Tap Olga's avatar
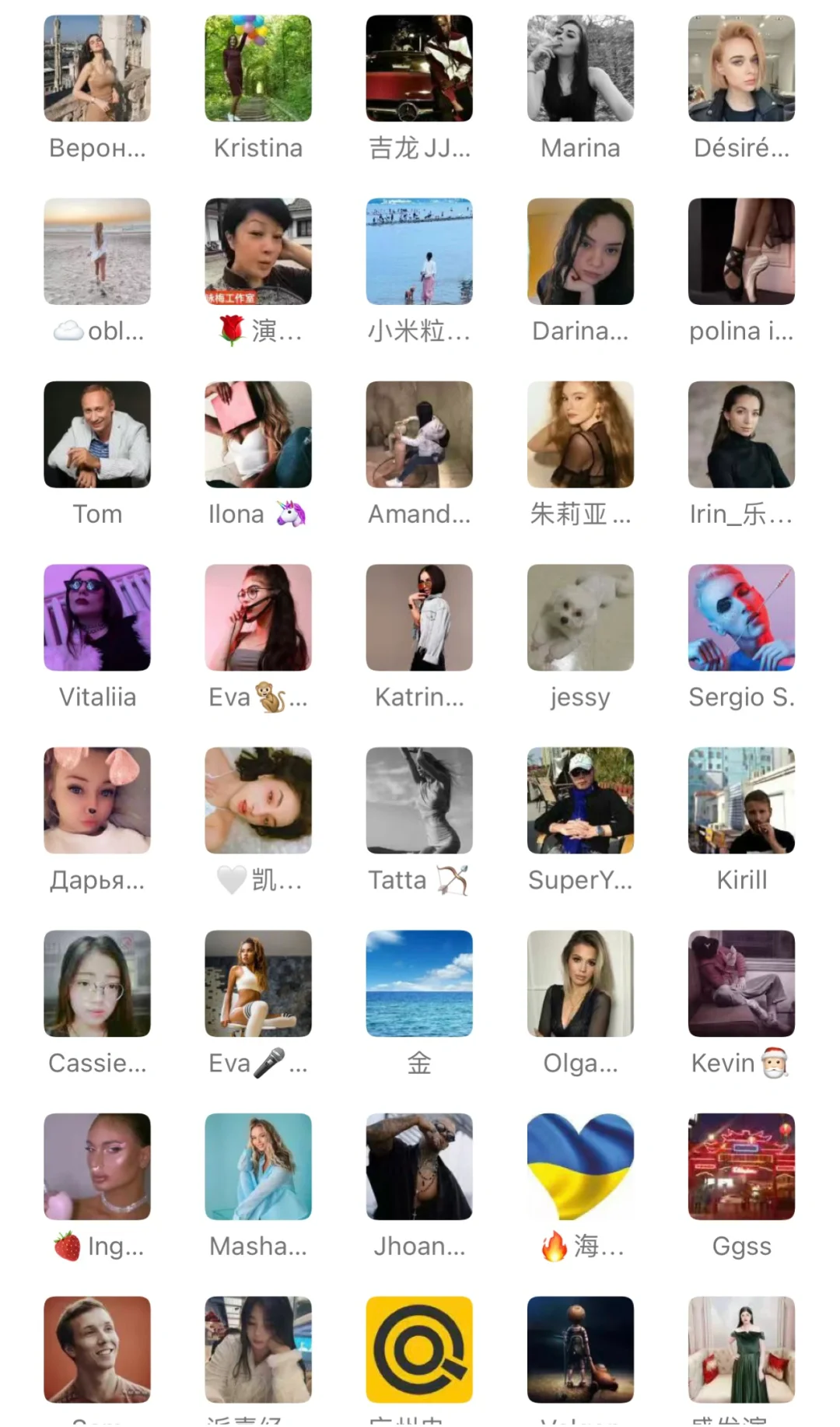 580,983
